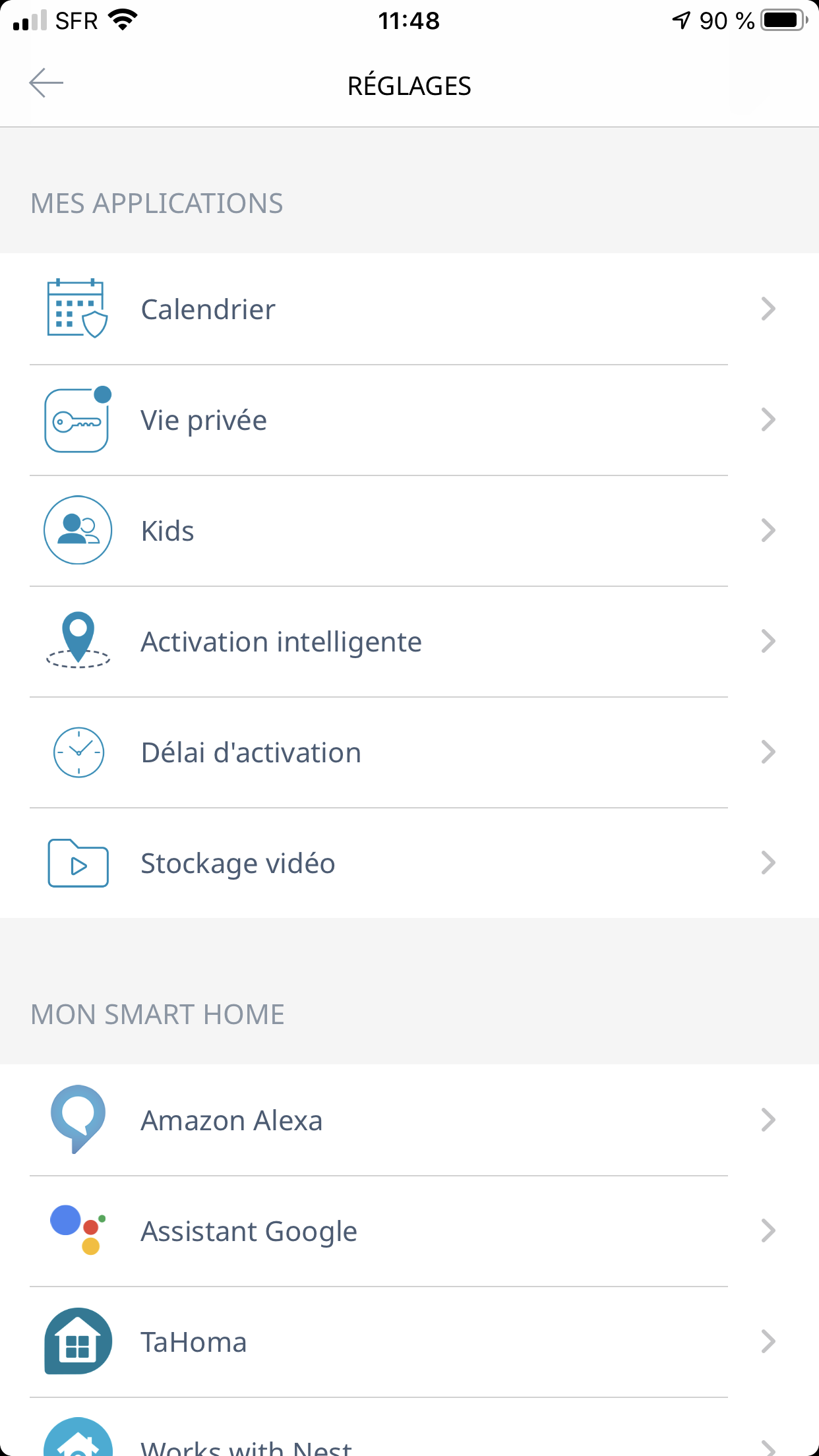819x1456 pixels.
Task: Open the TaHoma row
Action: (x=409, y=1342)
